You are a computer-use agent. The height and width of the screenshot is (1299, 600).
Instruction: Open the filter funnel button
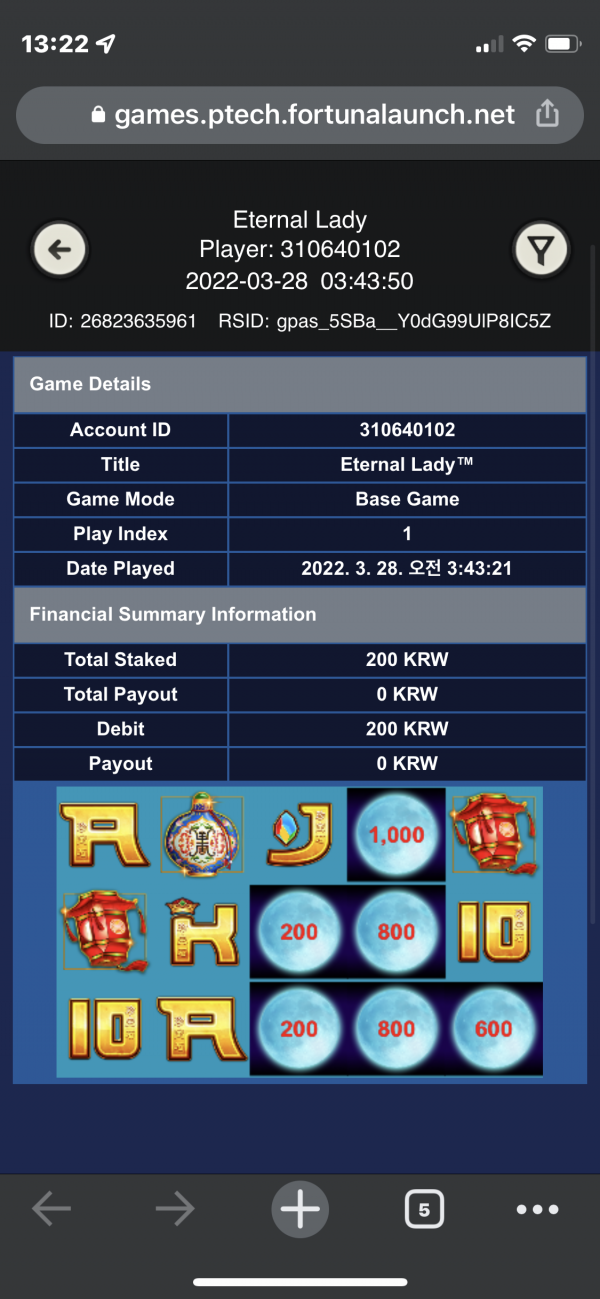point(541,249)
